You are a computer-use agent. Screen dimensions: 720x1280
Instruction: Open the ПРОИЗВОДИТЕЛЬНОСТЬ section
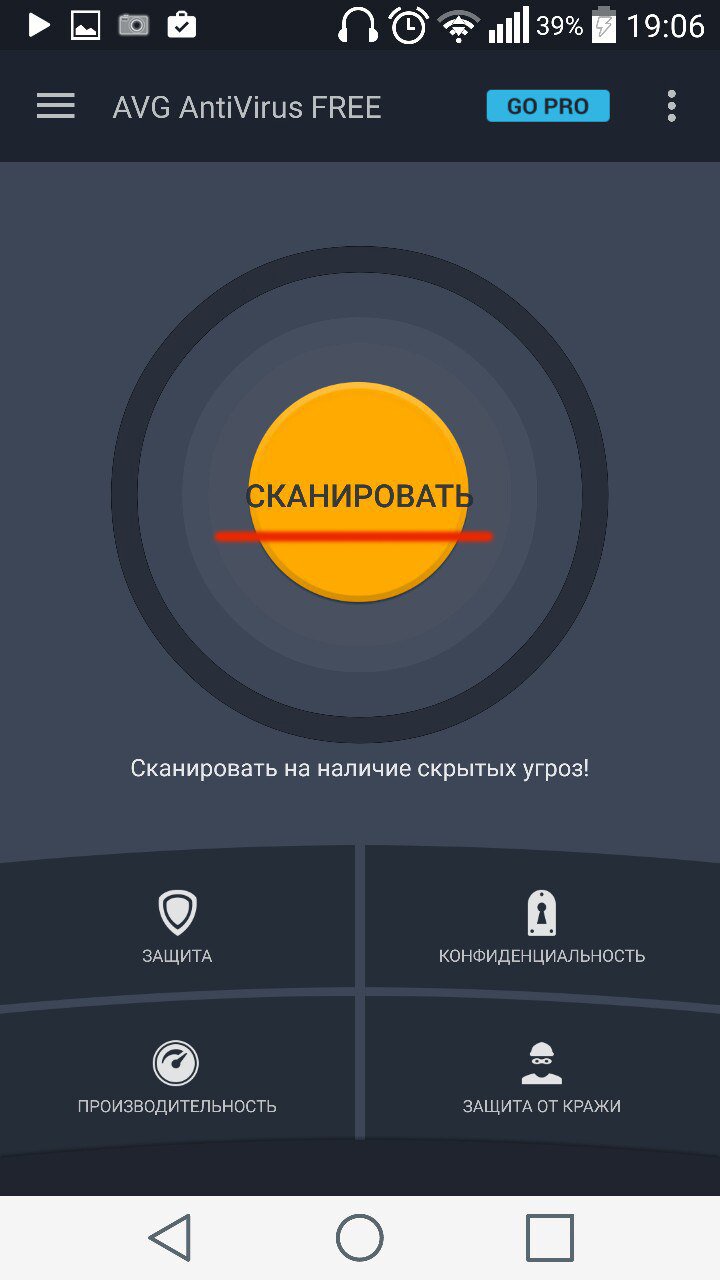(177, 1077)
